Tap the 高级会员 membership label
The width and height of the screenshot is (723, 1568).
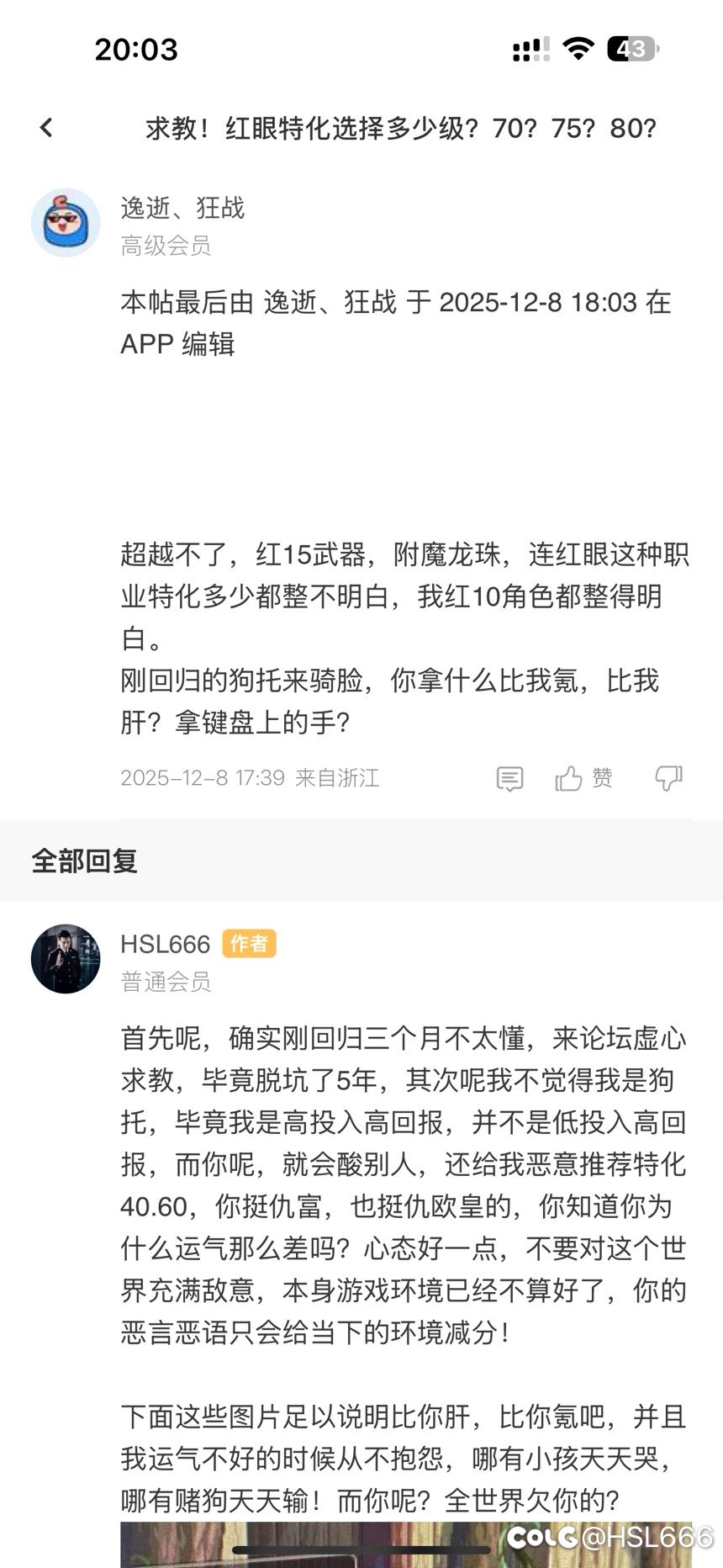click(x=166, y=246)
